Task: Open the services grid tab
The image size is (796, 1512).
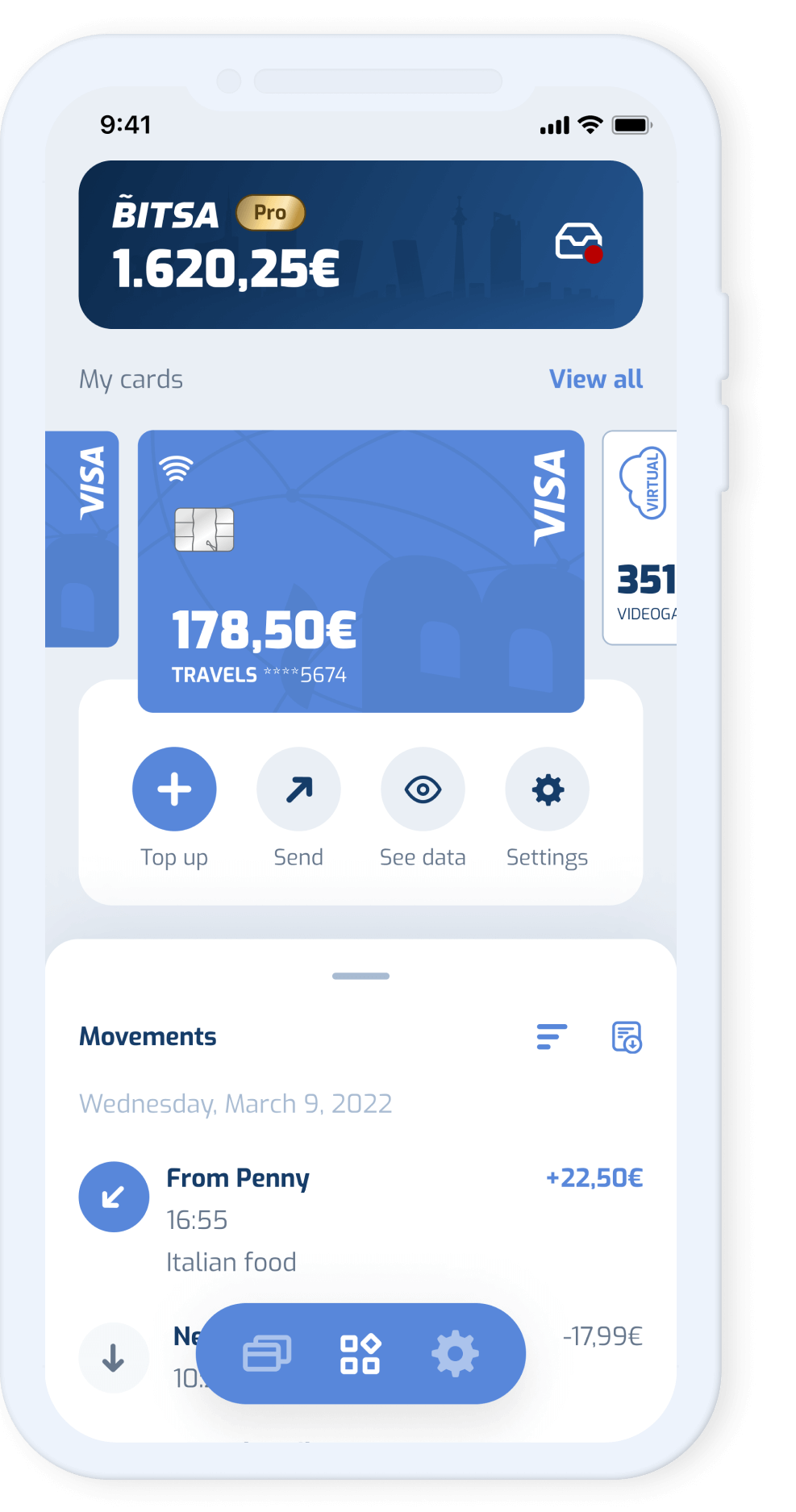Action: pos(360,1353)
